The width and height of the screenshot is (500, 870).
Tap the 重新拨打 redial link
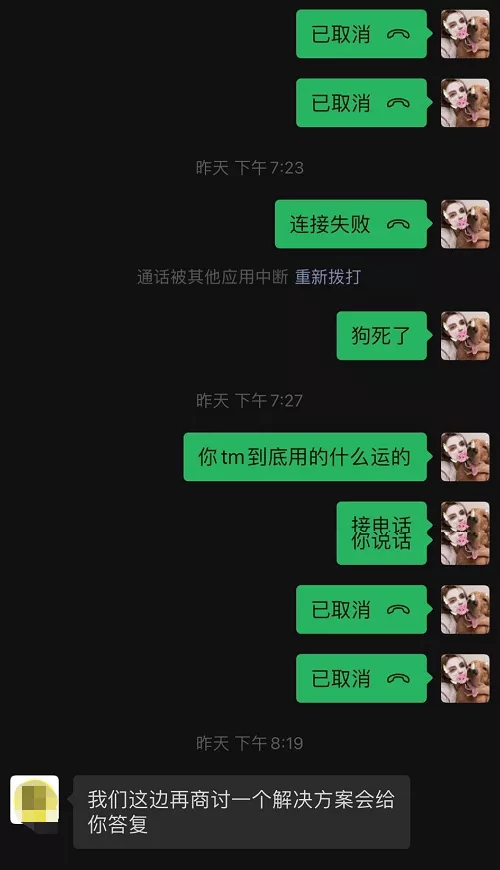(327, 276)
